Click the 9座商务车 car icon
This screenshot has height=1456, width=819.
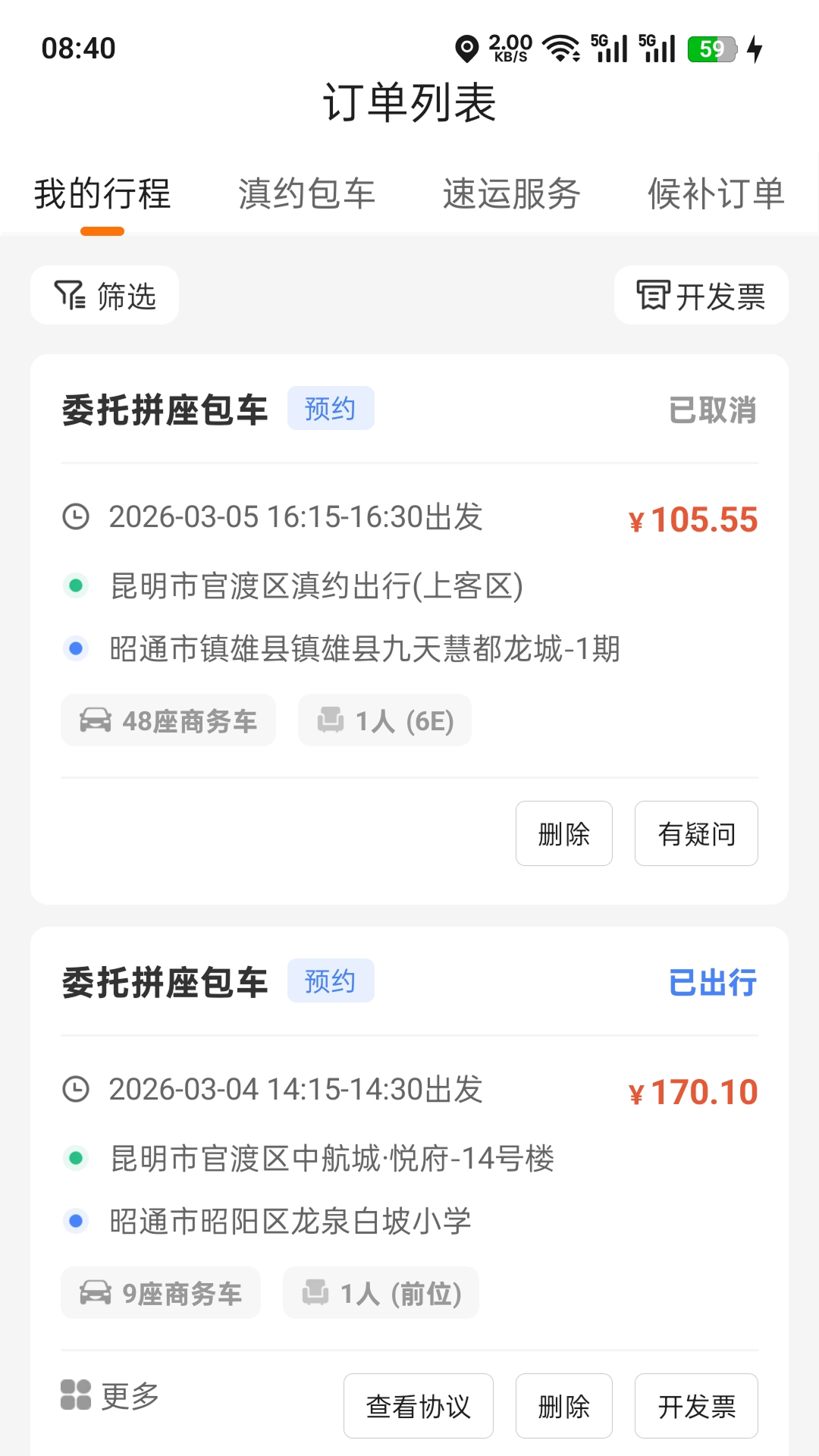coord(94,1293)
